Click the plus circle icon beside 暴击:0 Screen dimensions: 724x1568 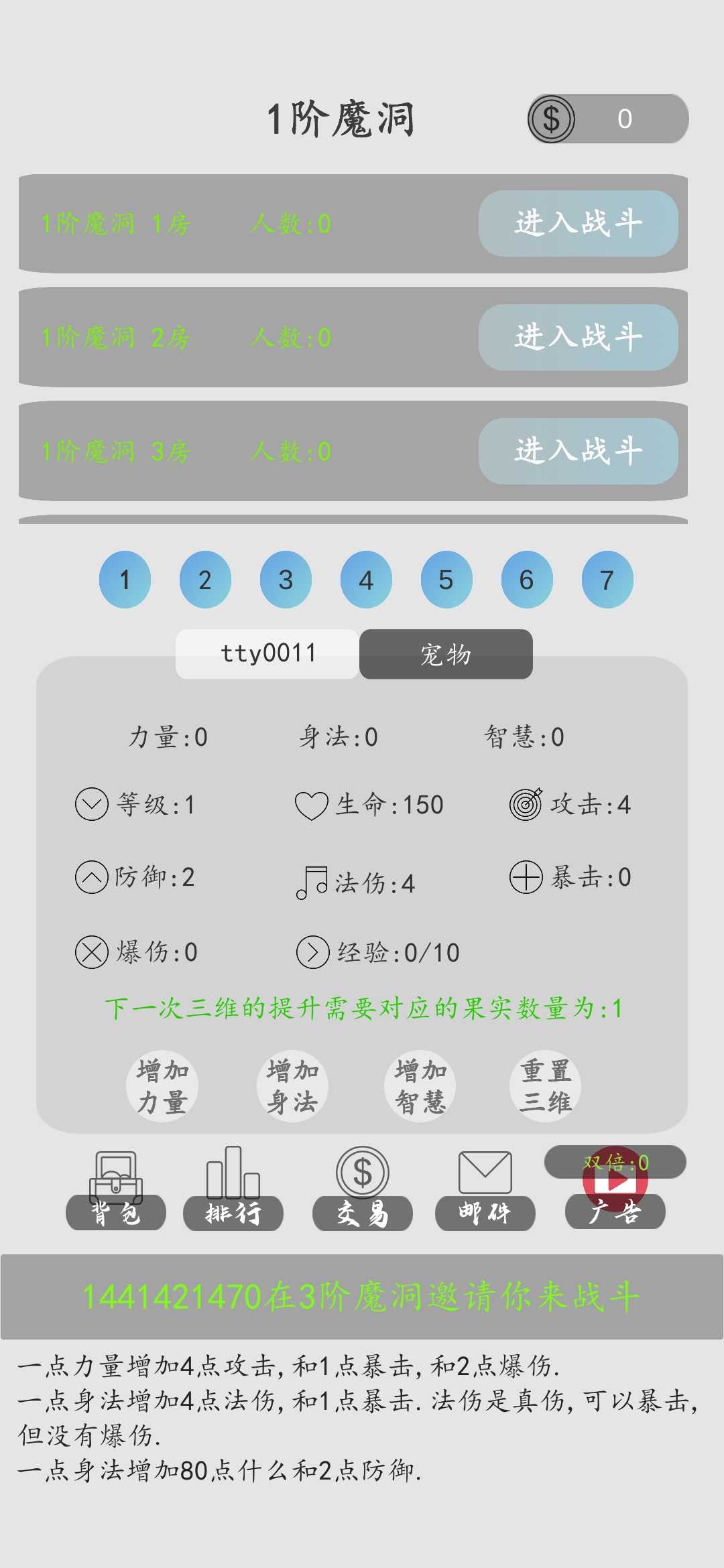524,878
